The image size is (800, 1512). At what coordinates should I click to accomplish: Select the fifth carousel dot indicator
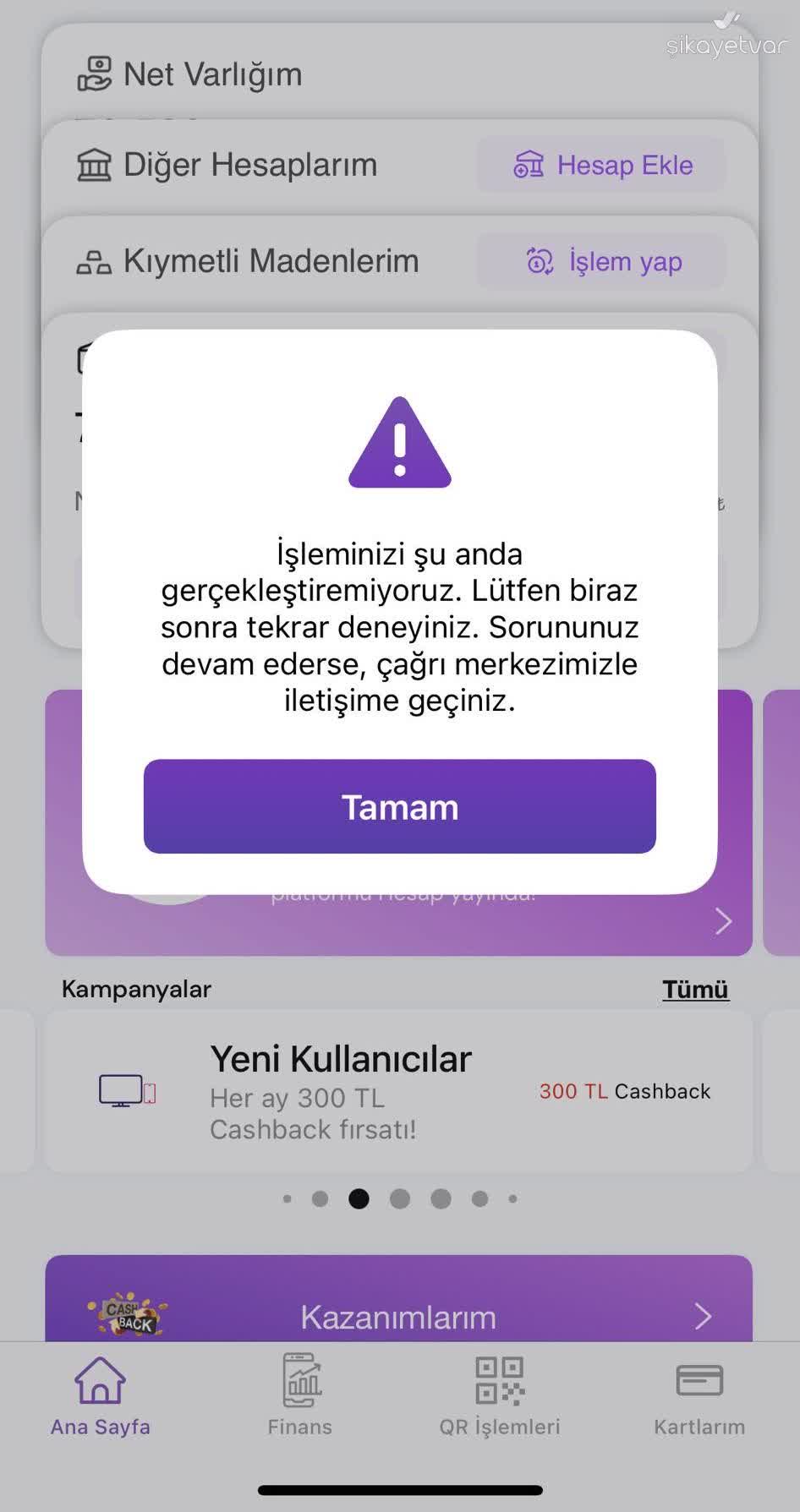point(440,1198)
